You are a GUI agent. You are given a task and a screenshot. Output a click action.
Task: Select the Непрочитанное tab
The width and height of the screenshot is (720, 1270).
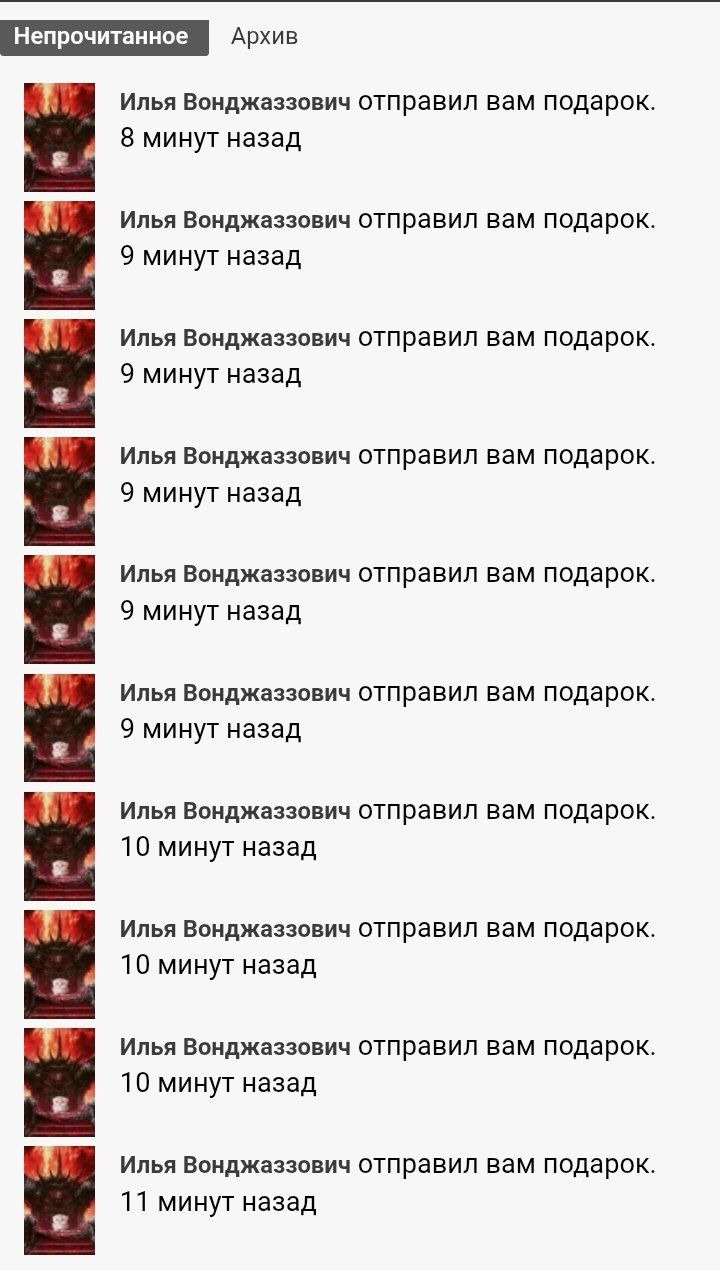pos(101,37)
